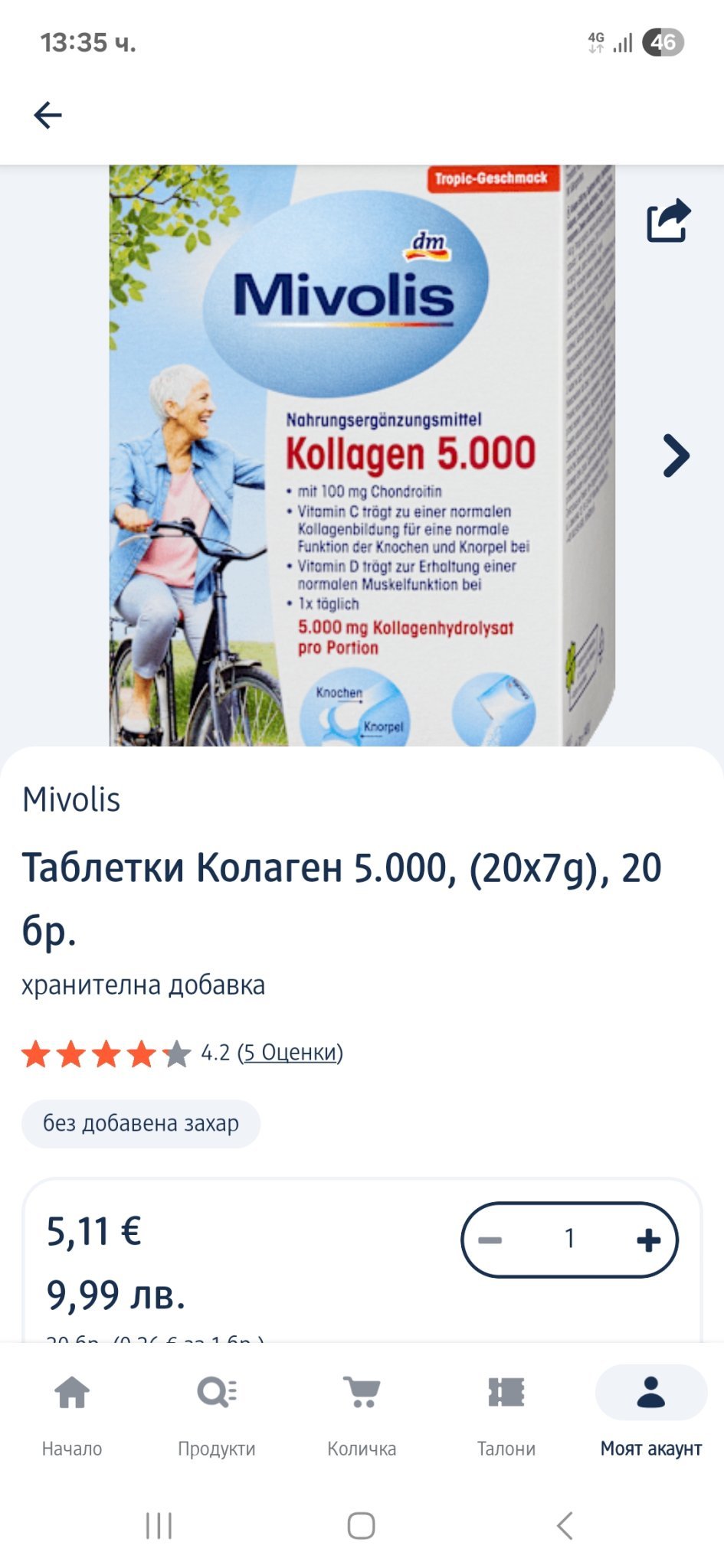
Task: Share this Mivolis product
Action: [669, 220]
